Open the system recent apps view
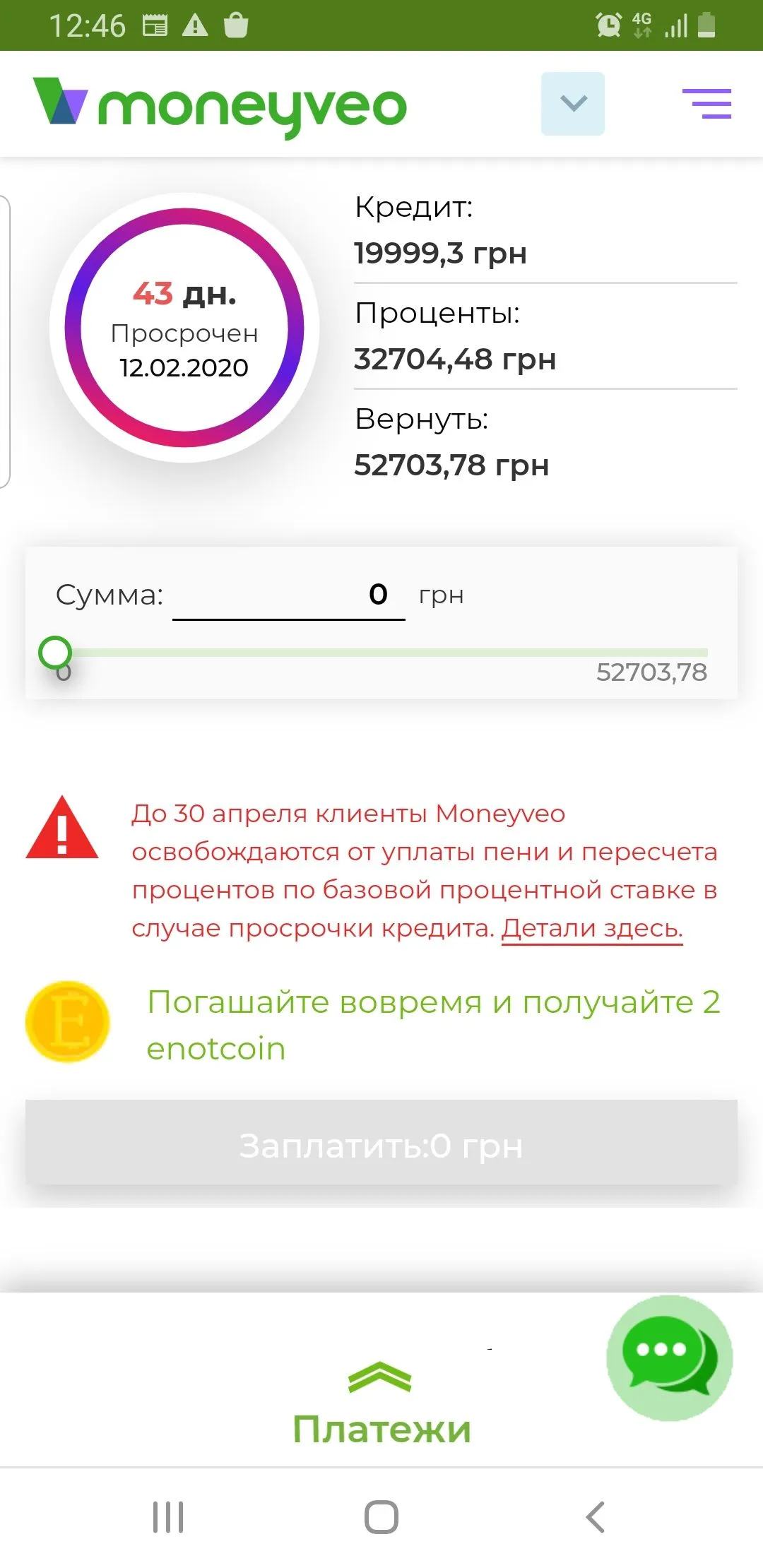The height and width of the screenshot is (1568, 763). [168, 1516]
